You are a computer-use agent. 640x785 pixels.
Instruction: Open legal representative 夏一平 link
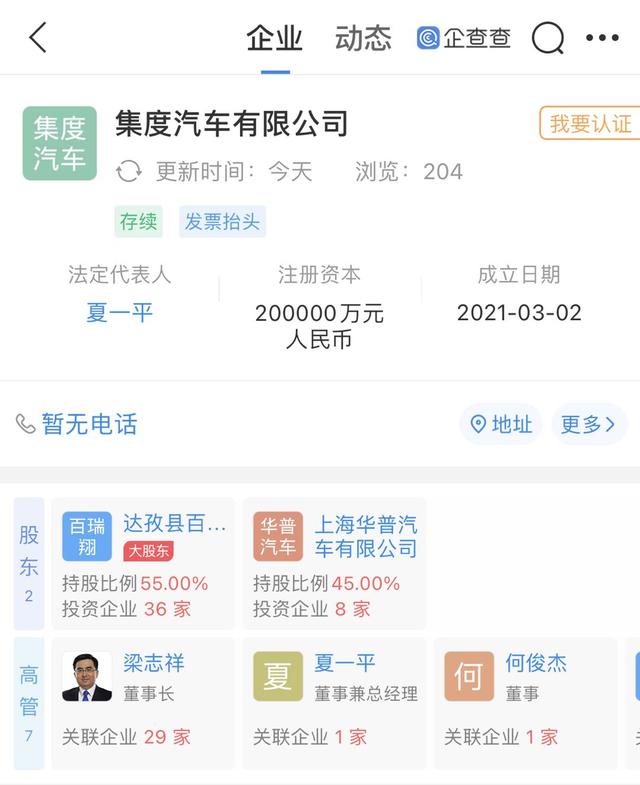pos(120,312)
